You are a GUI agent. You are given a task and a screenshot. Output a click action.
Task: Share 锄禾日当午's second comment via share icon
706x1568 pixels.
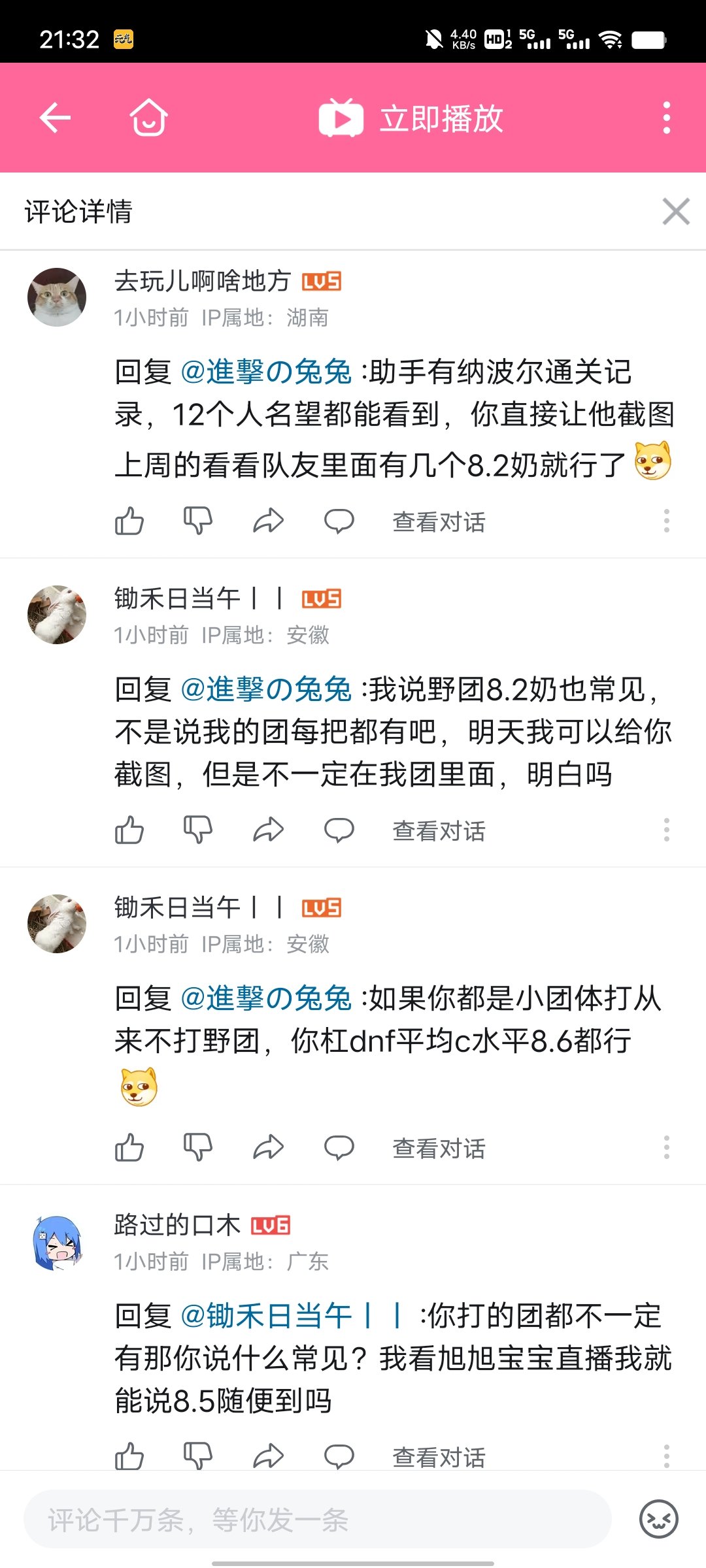(x=269, y=1147)
